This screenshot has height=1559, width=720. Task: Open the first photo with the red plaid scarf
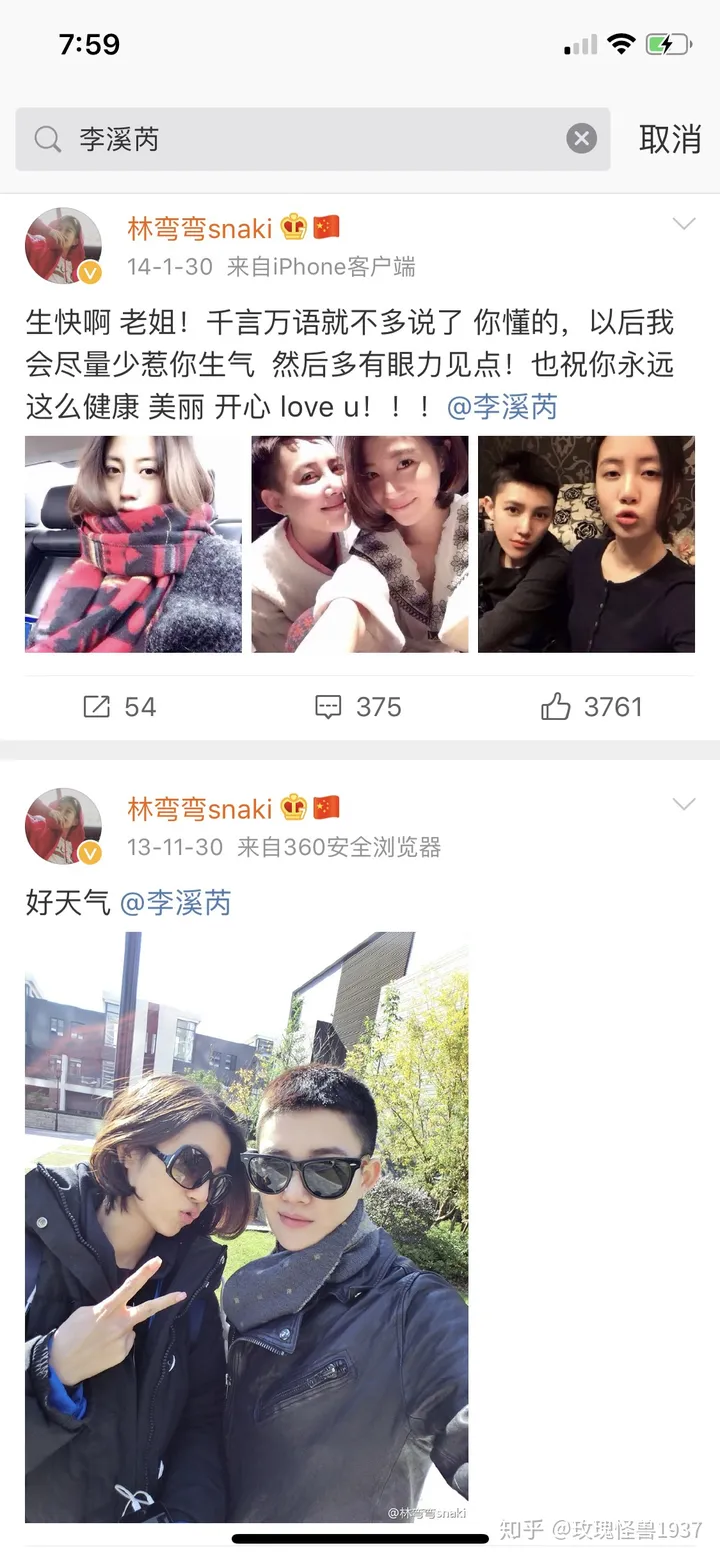(x=133, y=544)
